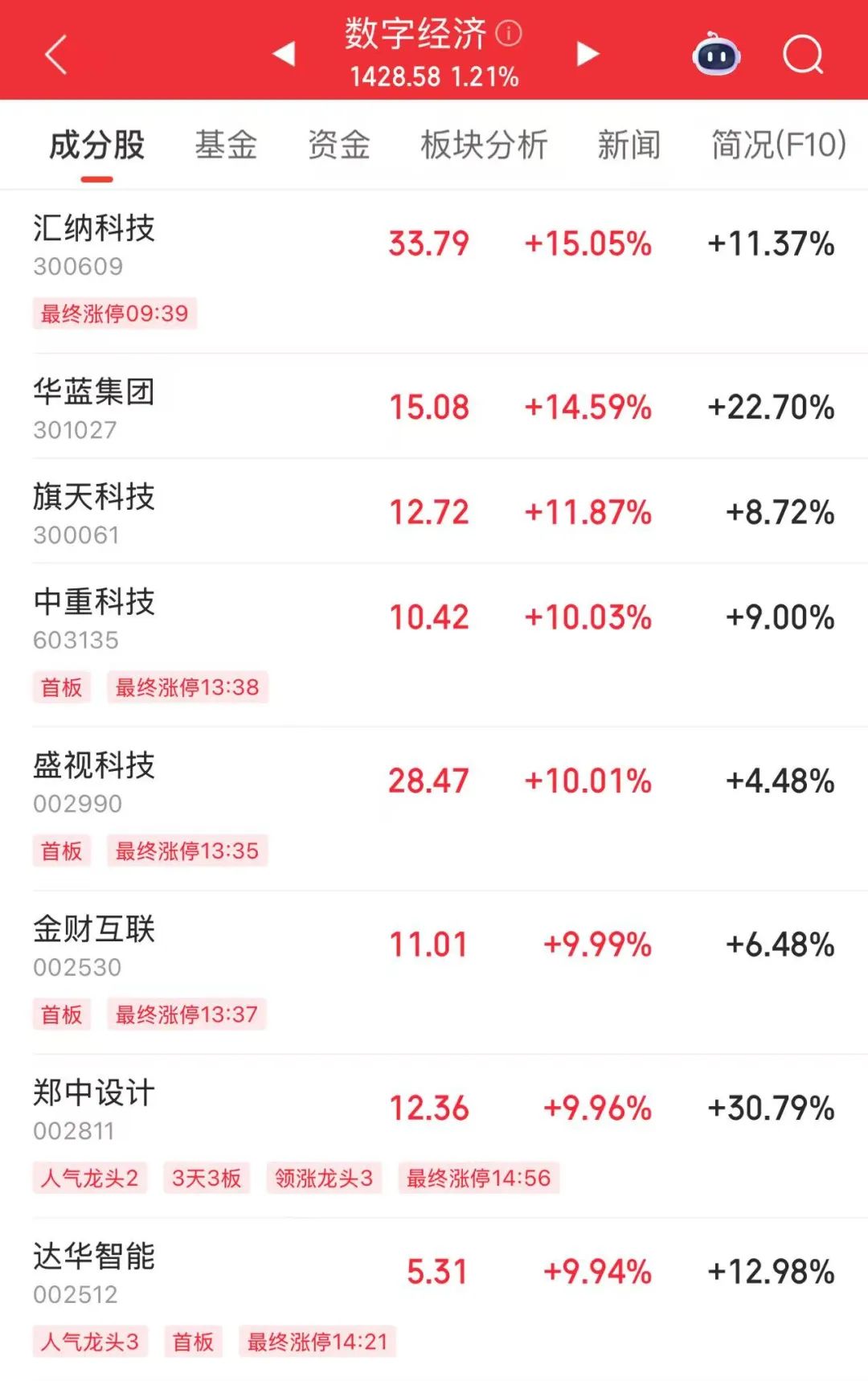This screenshot has height=1381, width=868.
Task: Switch to the 新闻 tab
Action: coord(628,145)
